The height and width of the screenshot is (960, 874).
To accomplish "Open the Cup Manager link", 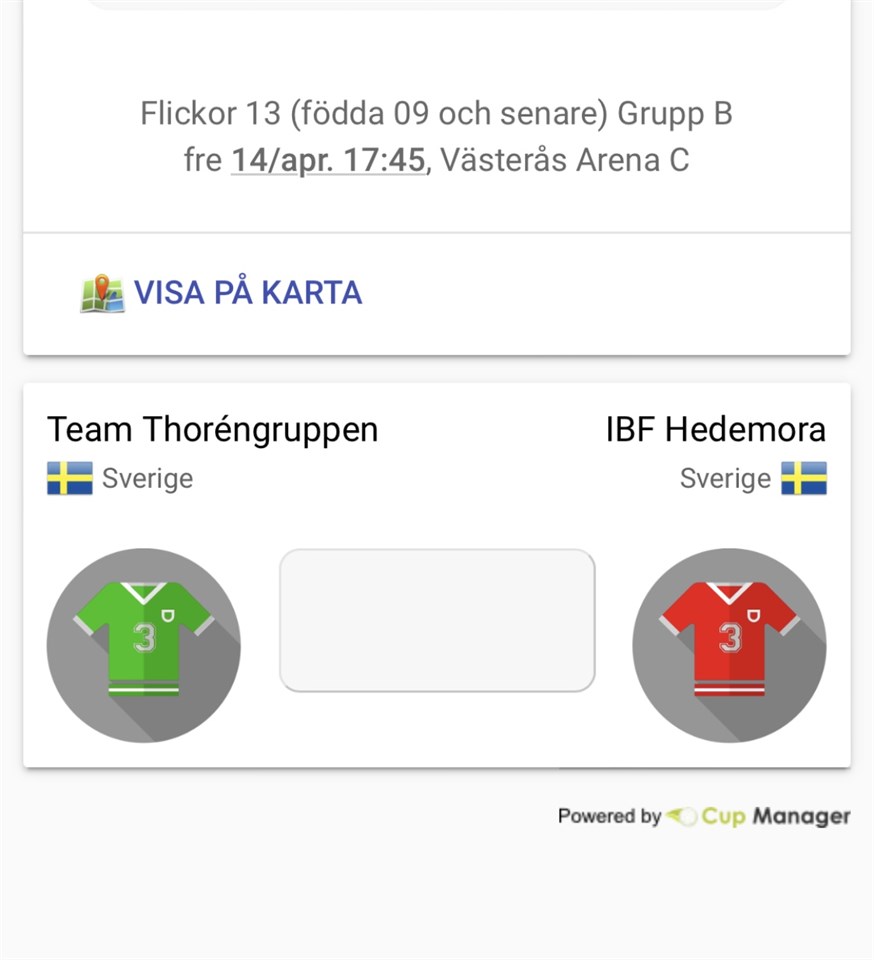I will pyautogui.click(x=756, y=816).
